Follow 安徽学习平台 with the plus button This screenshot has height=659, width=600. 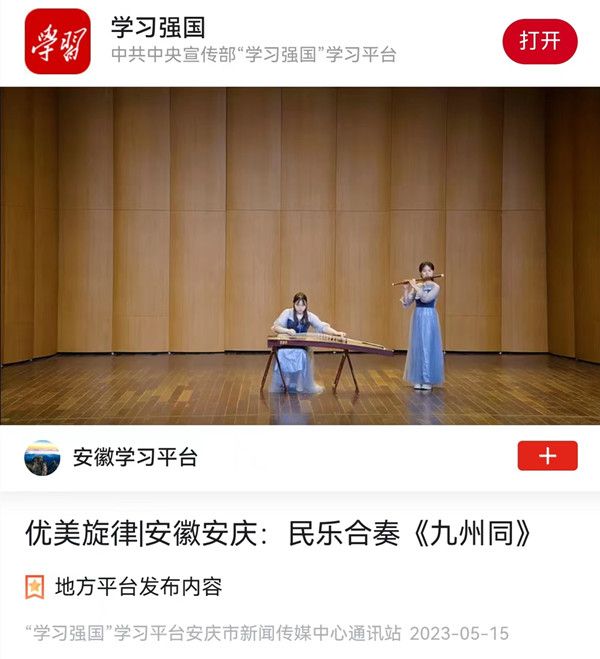pos(547,456)
